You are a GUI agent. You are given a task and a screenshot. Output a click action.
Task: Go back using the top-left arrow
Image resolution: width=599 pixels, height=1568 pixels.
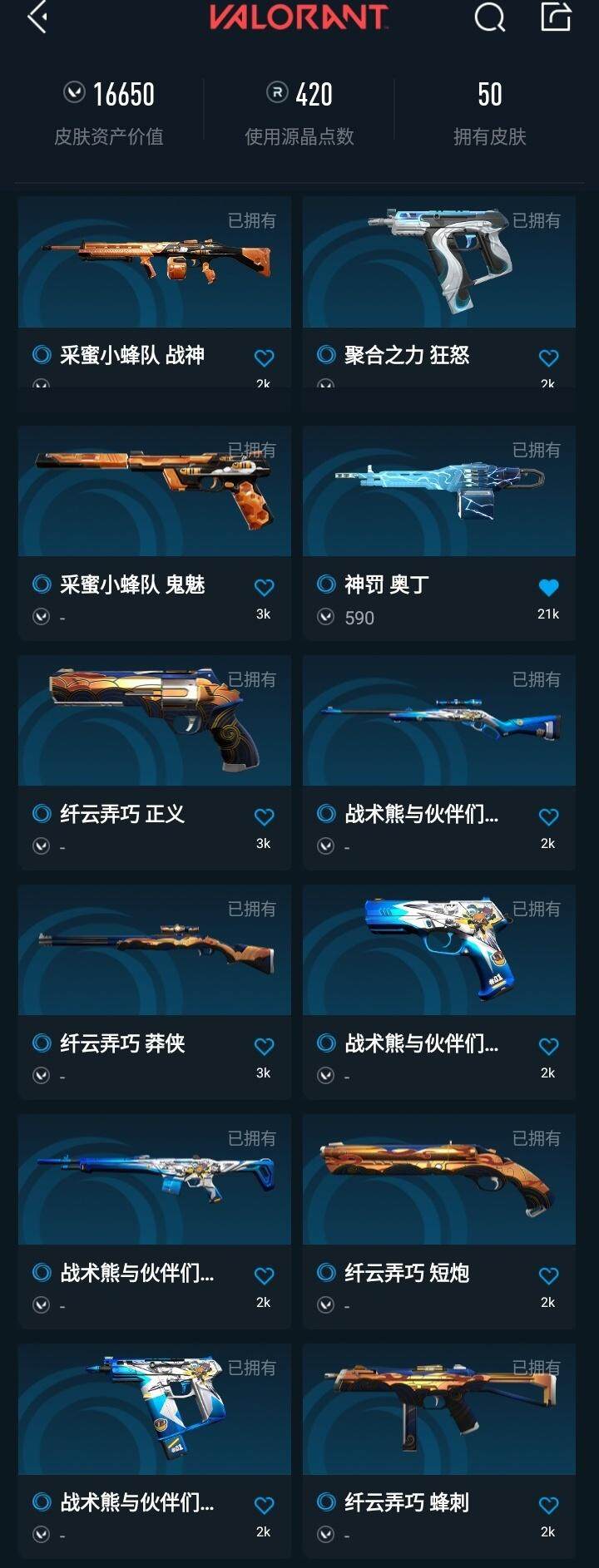(37, 17)
